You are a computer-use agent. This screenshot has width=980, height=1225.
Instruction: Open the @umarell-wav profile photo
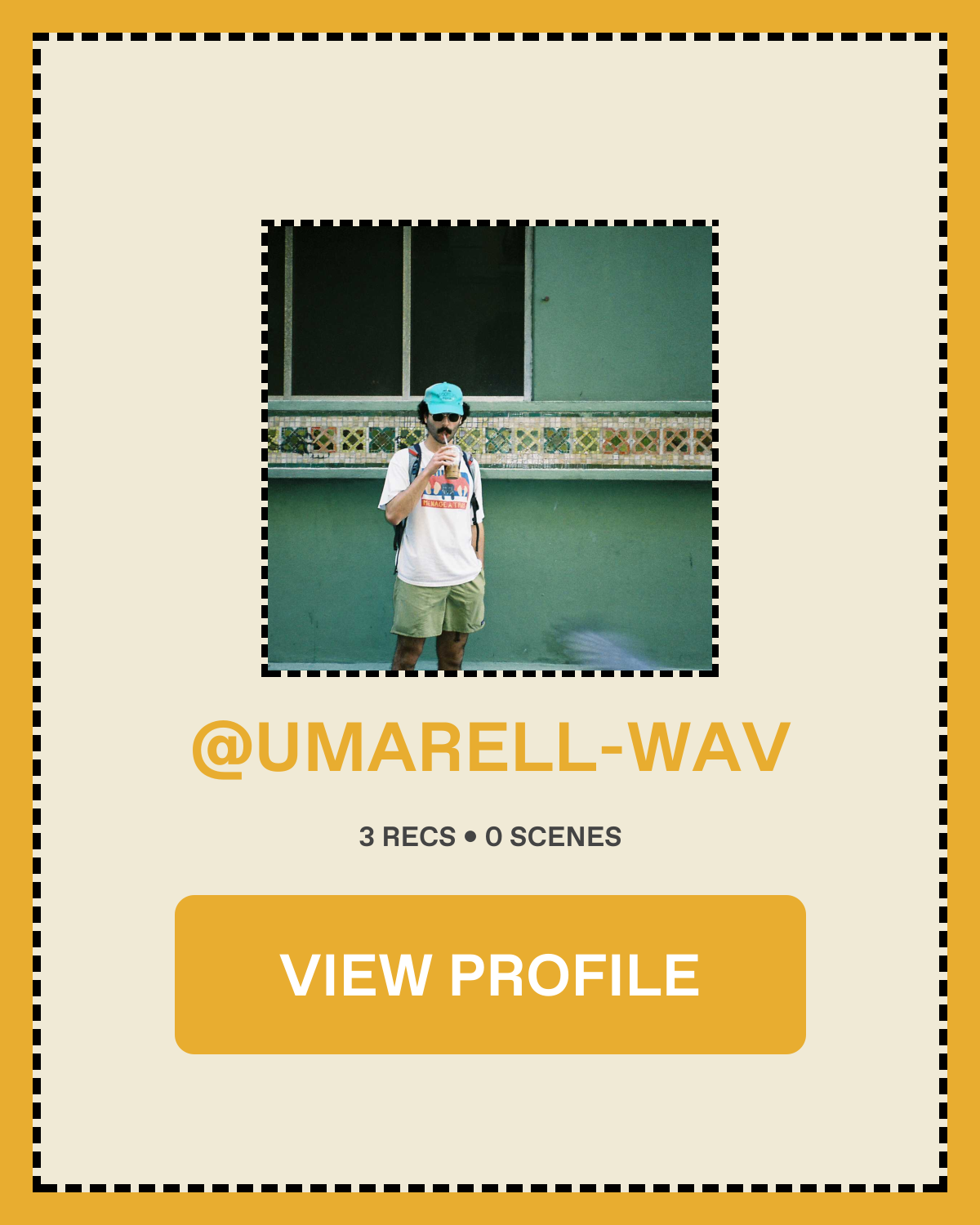(490, 448)
